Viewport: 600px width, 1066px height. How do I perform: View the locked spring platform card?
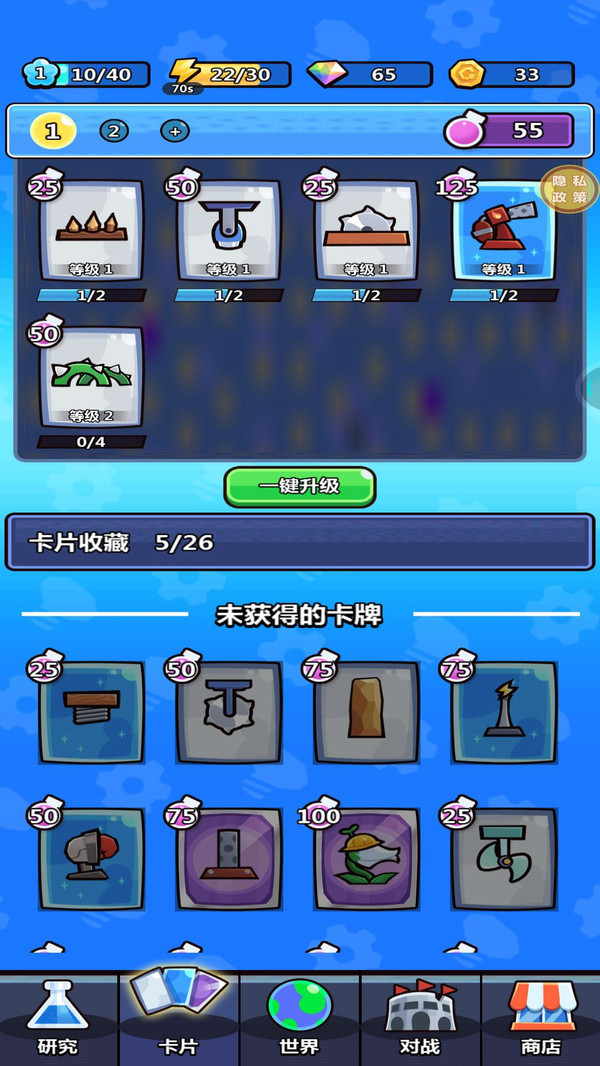click(x=91, y=712)
